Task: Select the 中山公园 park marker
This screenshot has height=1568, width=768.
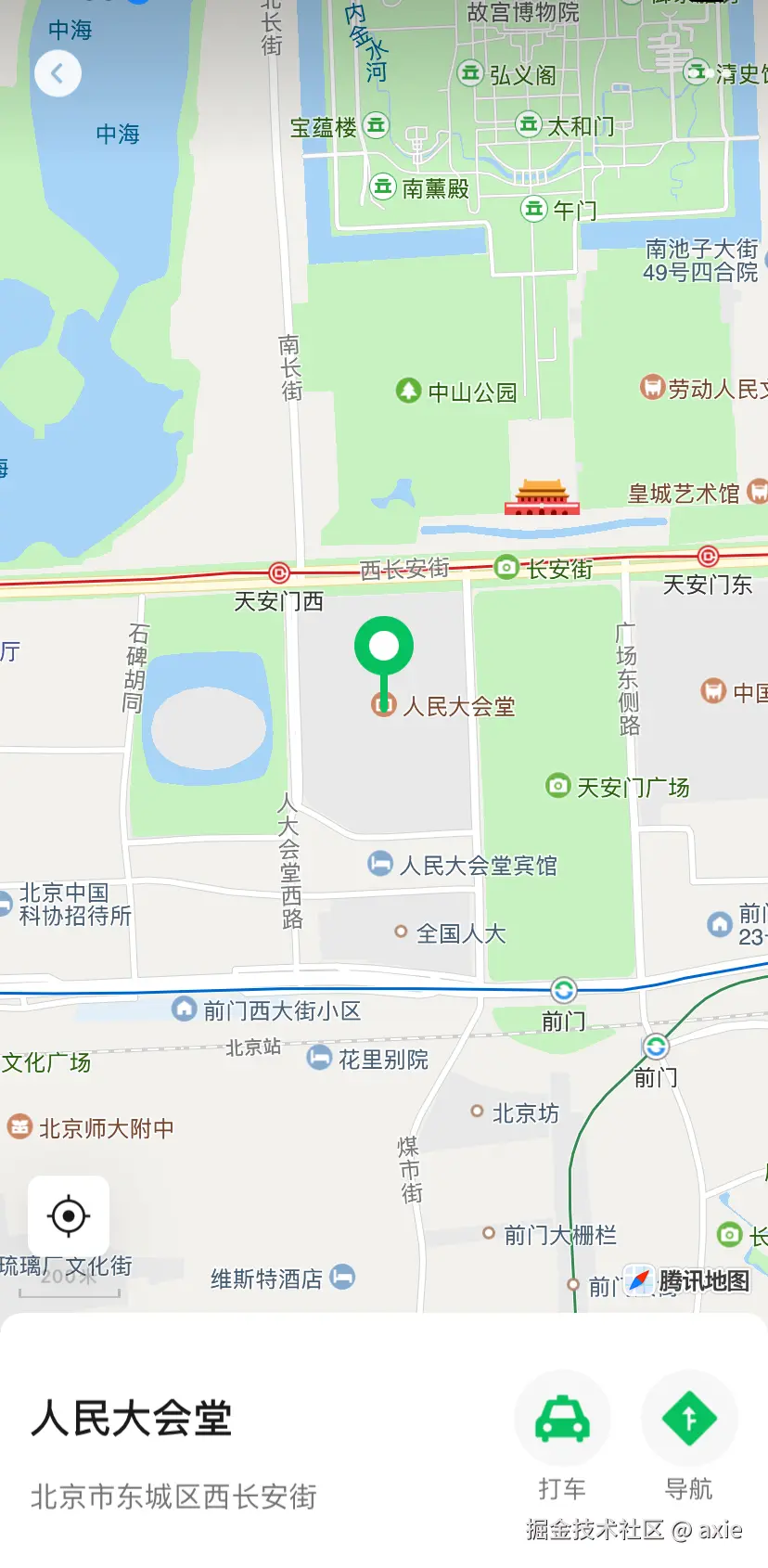Action: click(408, 391)
